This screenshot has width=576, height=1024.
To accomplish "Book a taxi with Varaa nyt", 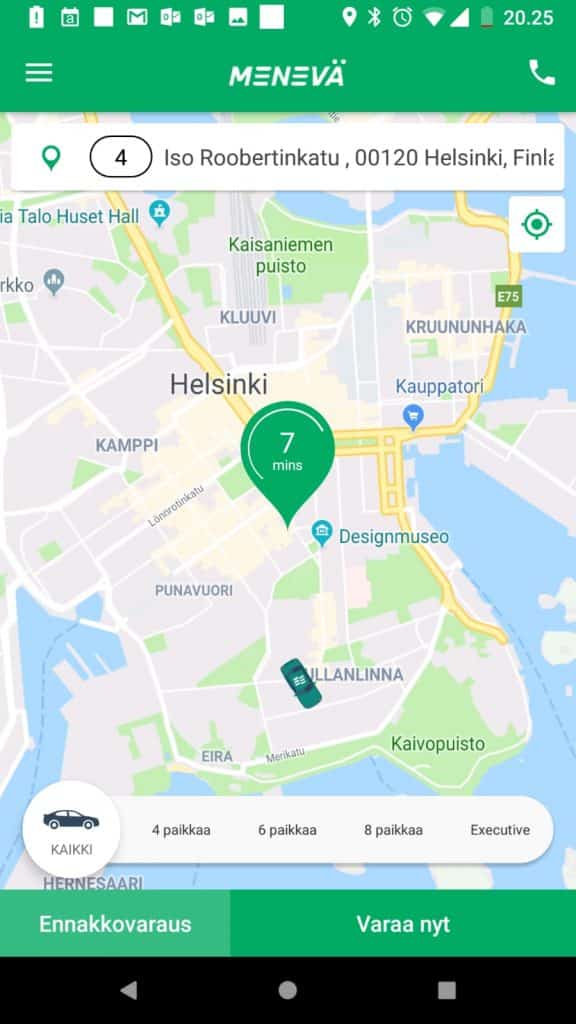I will click(403, 924).
